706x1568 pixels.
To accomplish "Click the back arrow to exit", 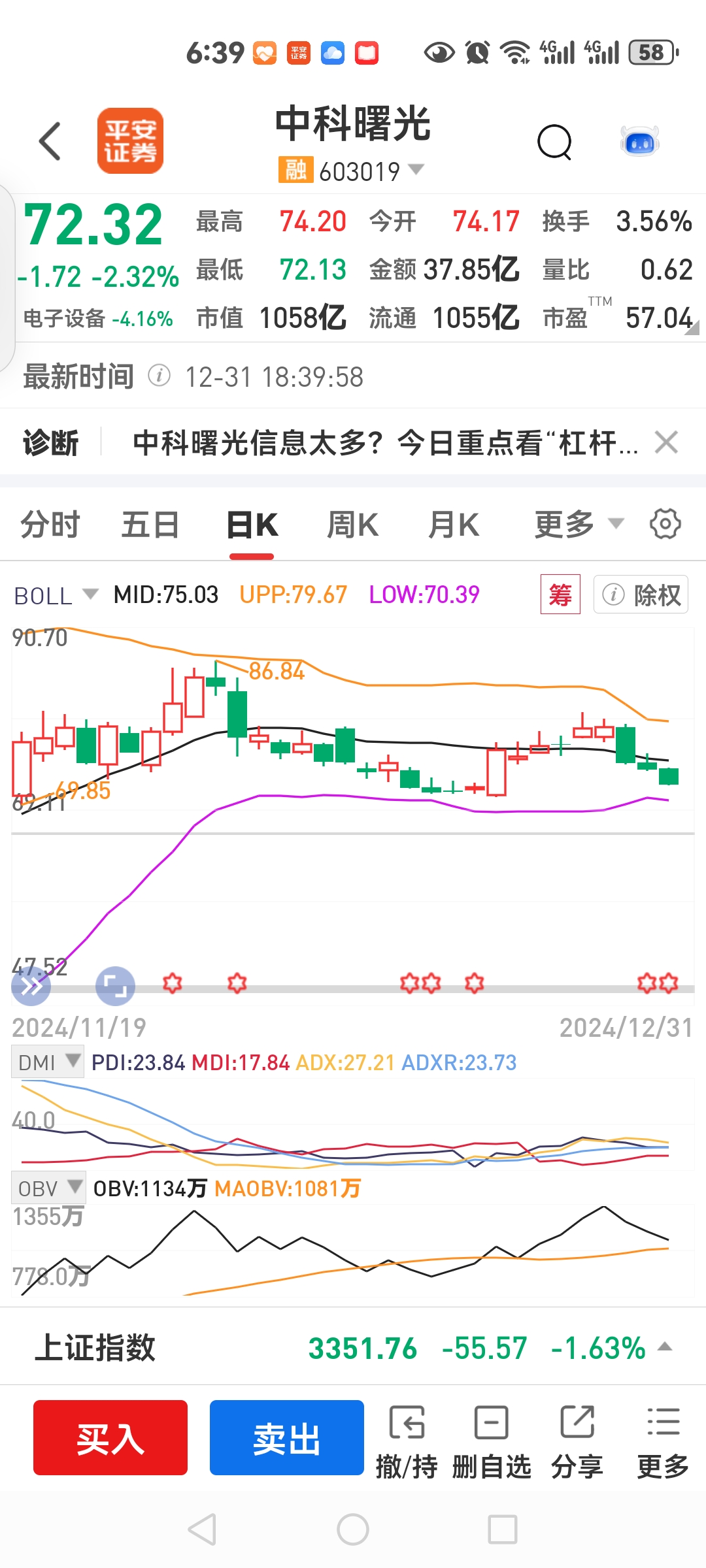I will point(50,141).
